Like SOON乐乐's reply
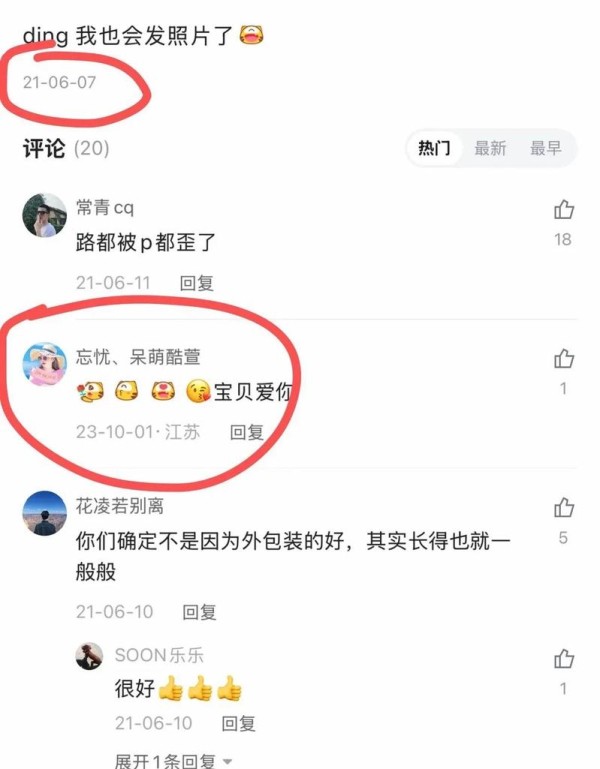This screenshot has width=600, height=769. click(564, 658)
